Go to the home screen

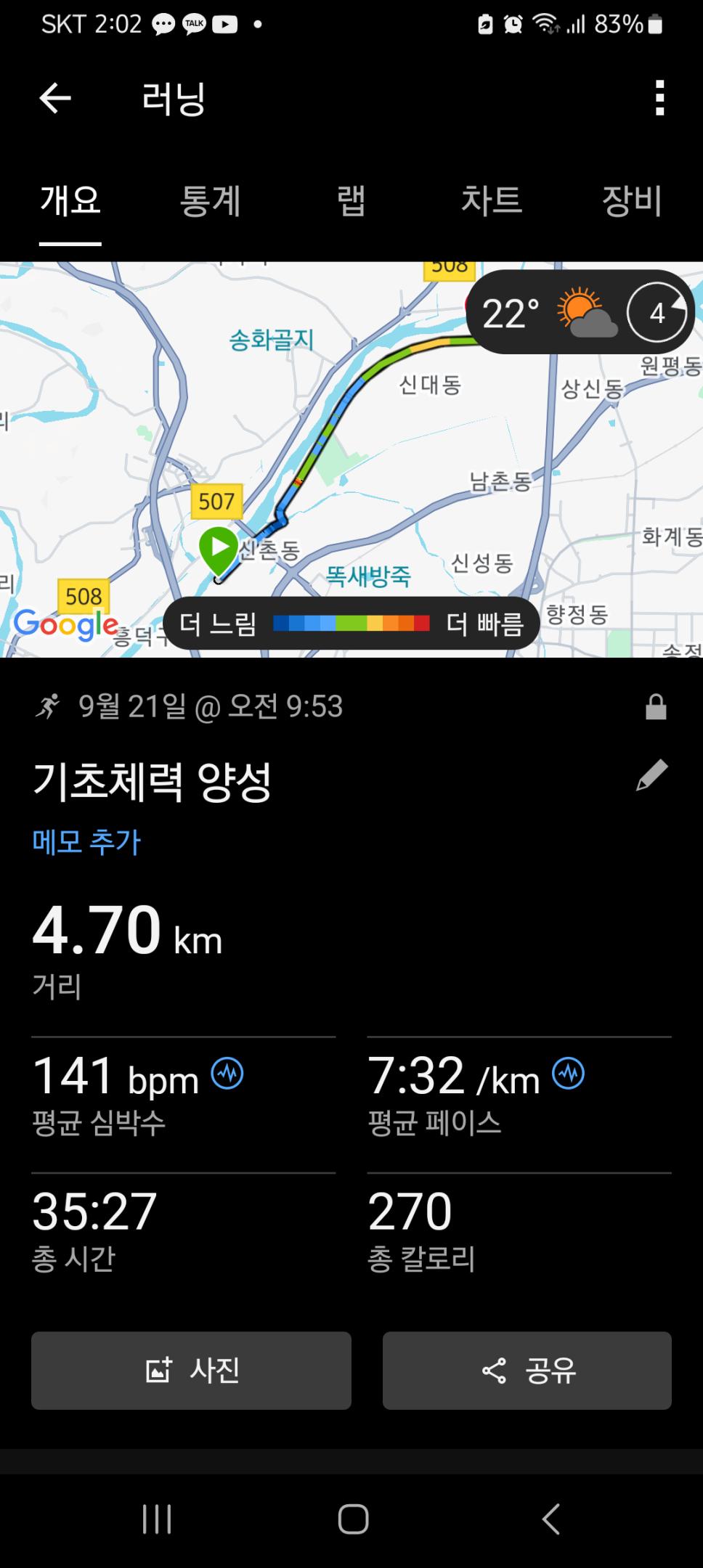tap(353, 1519)
